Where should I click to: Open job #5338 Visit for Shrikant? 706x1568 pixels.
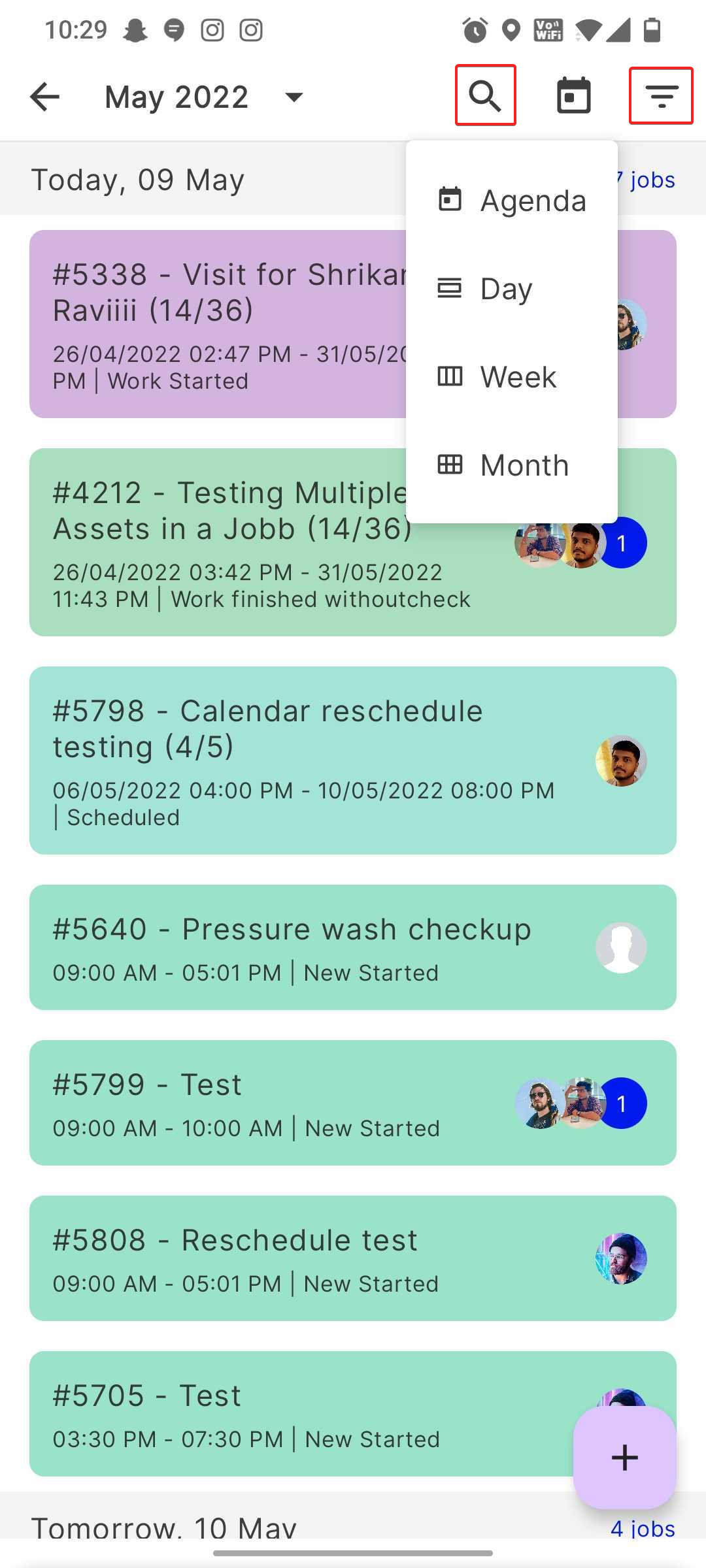click(216, 324)
